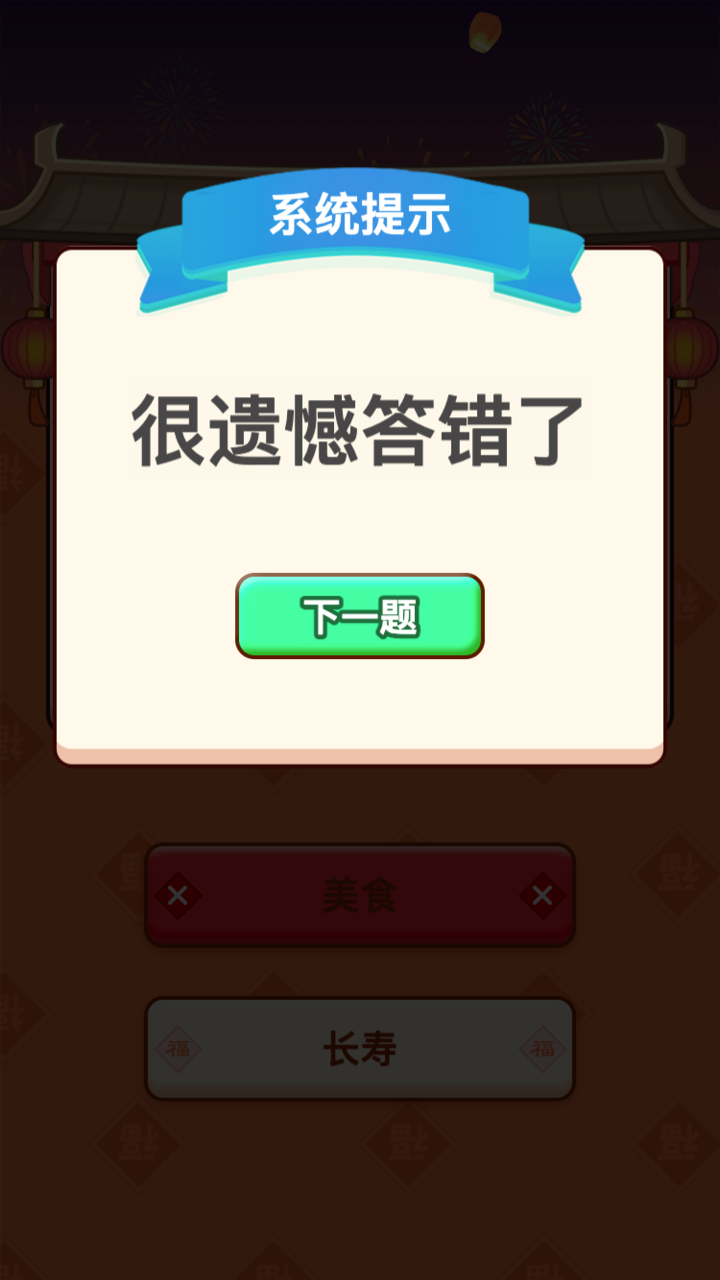This screenshot has width=720, height=1280.
Task: Tap the 下一题 next-question button
Action: click(360, 616)
